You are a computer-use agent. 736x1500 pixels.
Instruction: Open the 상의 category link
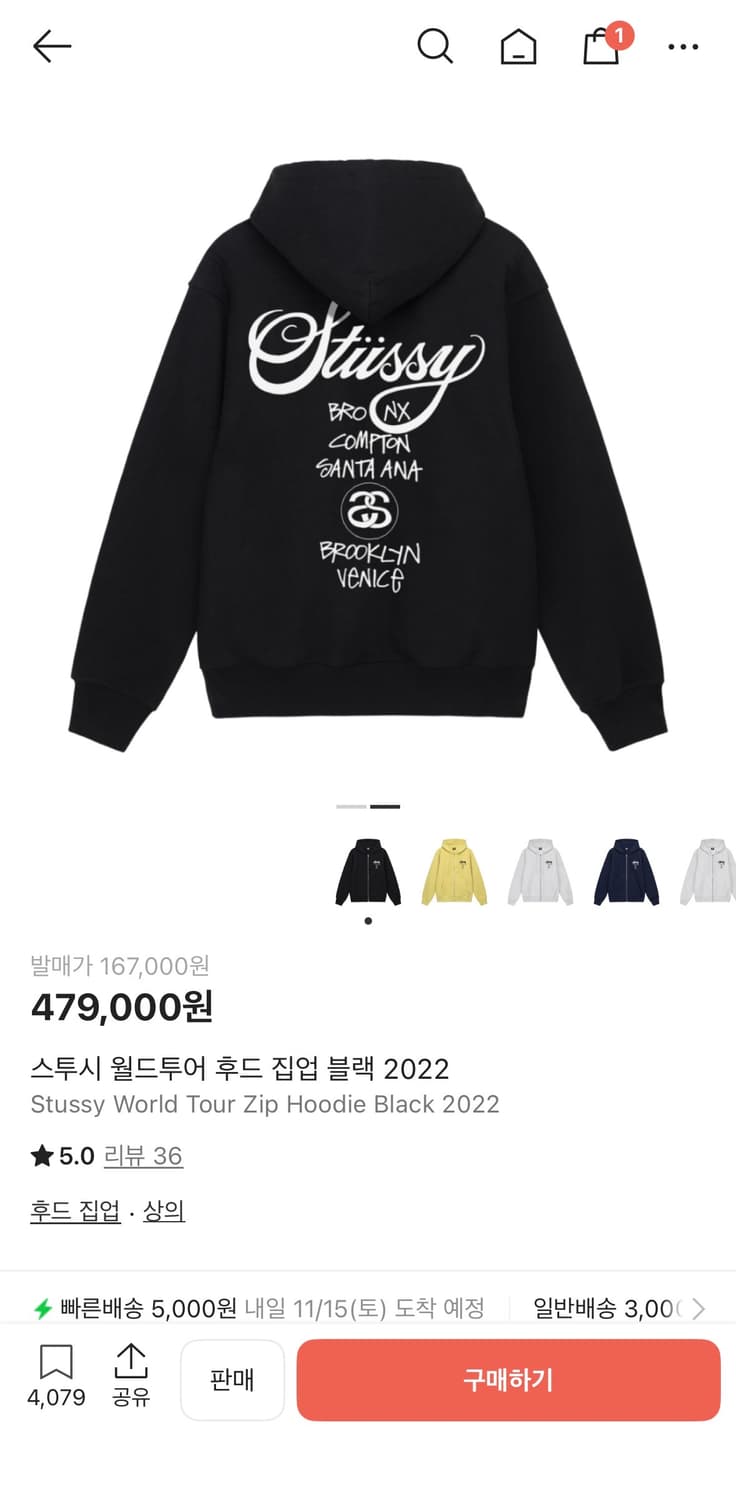[162, 1210]
